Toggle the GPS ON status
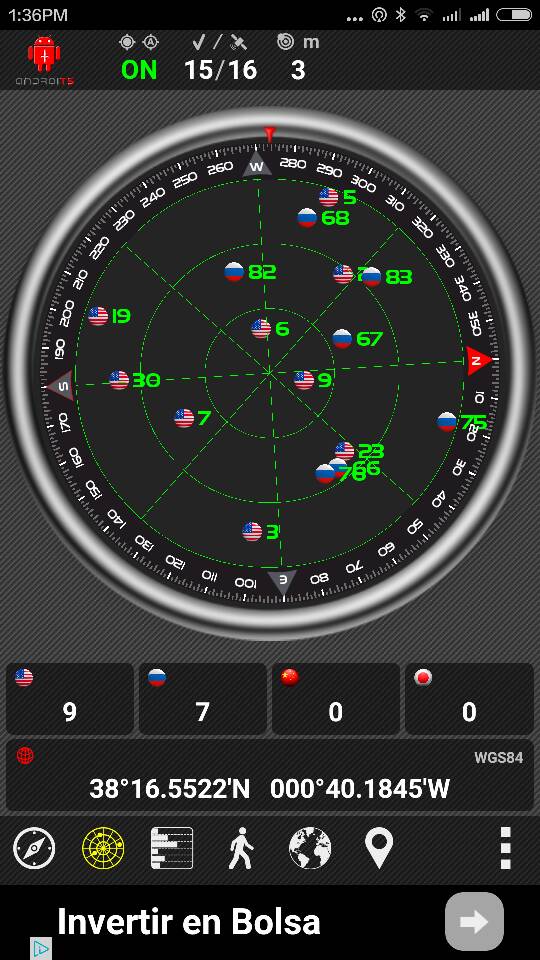Screen dimensions: 540x960 coord(139,70)
